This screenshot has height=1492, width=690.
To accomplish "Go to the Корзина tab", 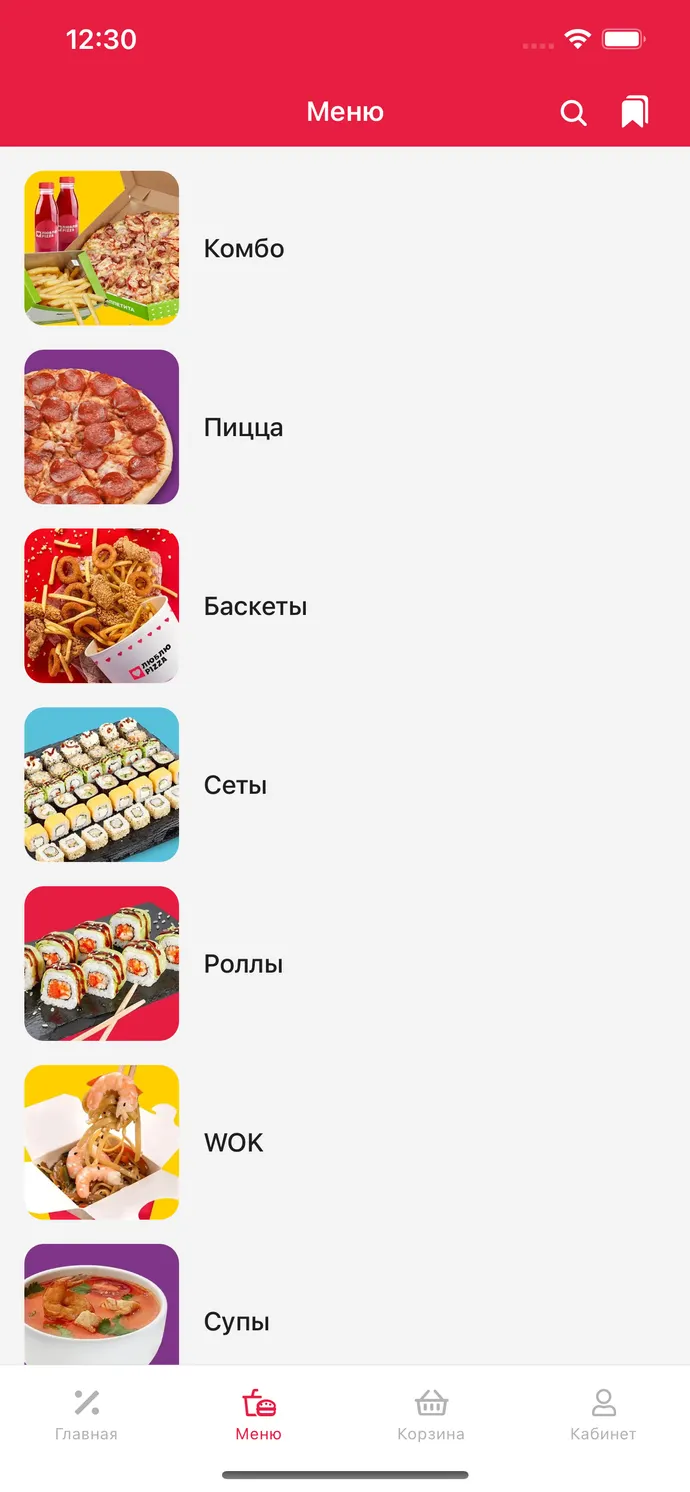I will (x=431, y=1414).
